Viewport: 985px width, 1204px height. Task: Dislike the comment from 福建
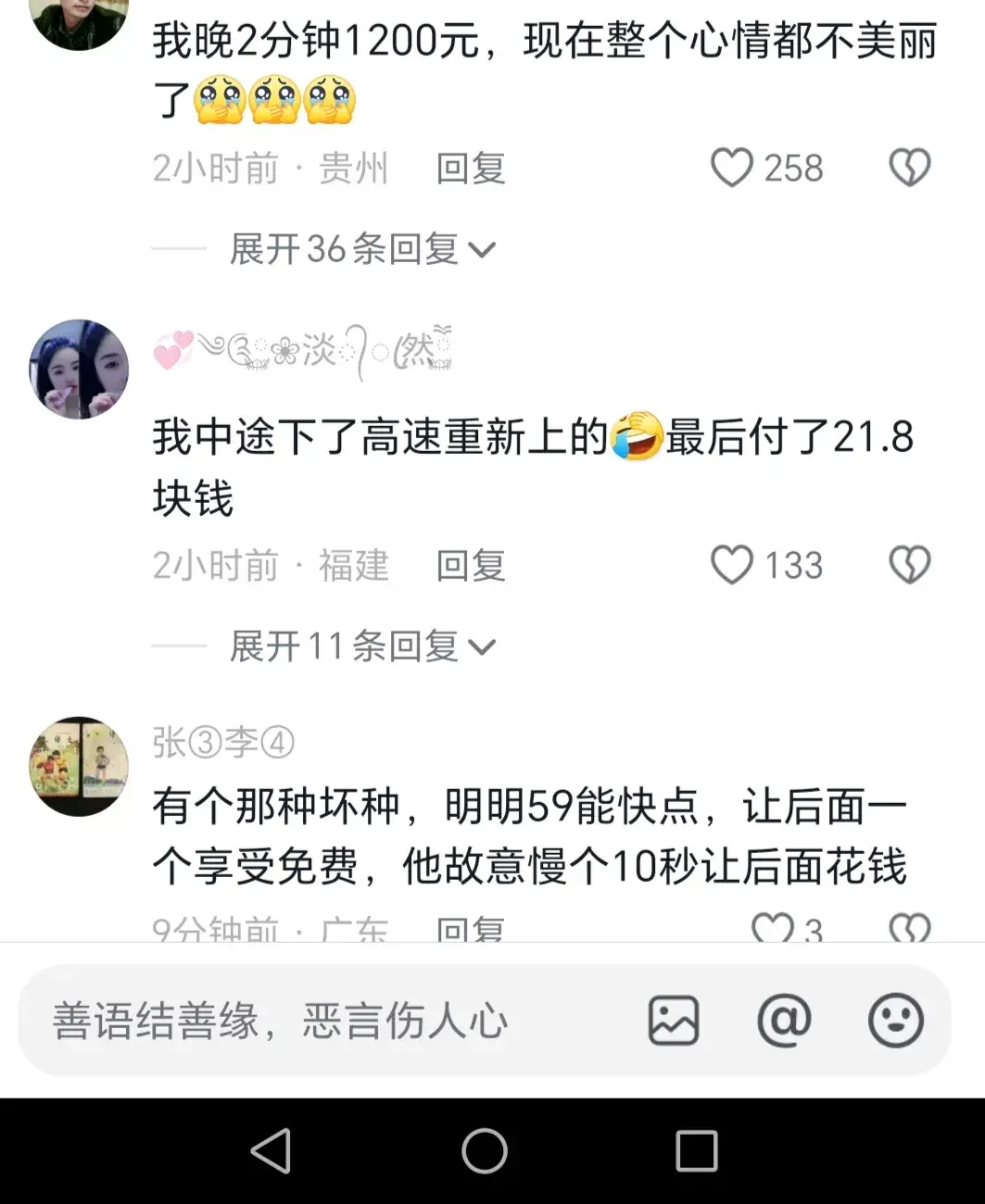click(x=909, y=565)
